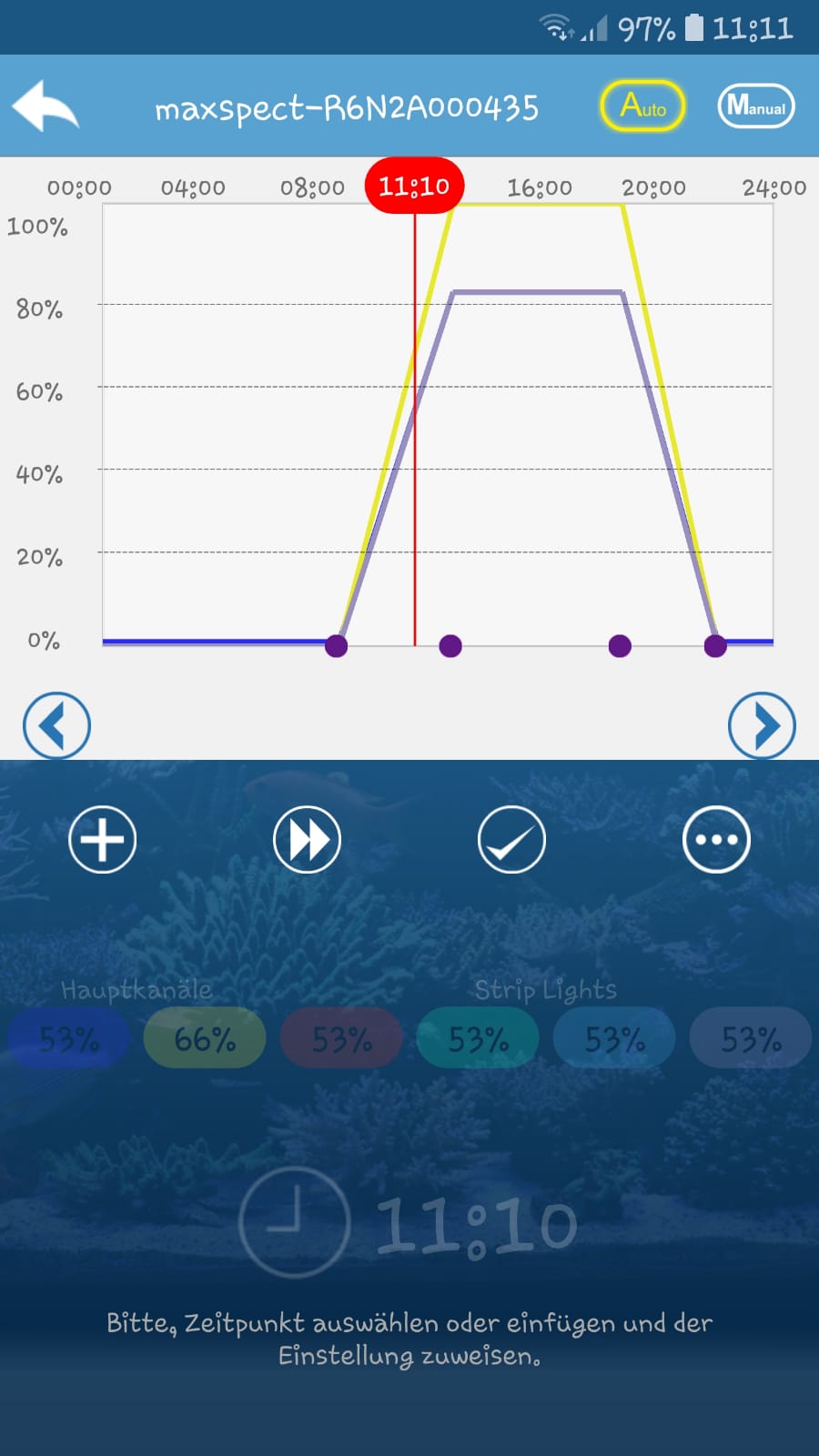Confirm settings with the checkmark

(511, 839)
